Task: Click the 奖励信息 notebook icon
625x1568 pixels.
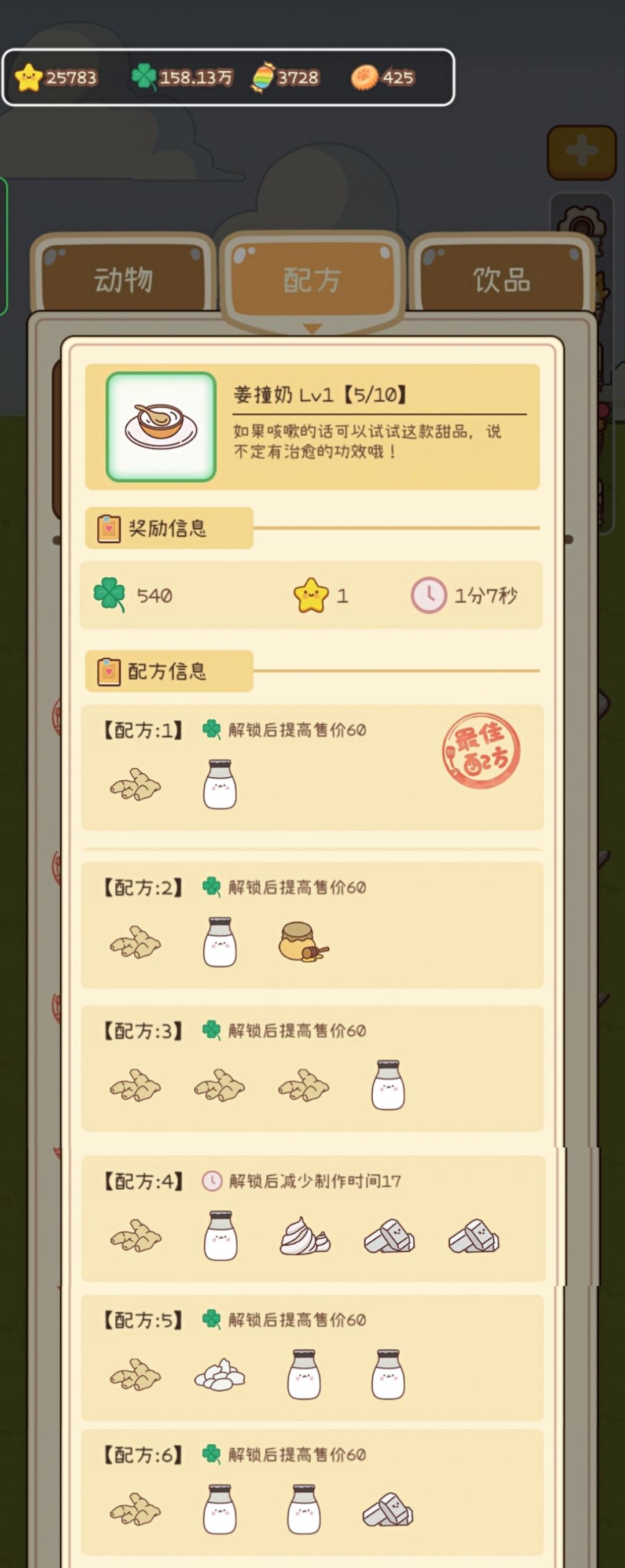Action: click(108, 527)
